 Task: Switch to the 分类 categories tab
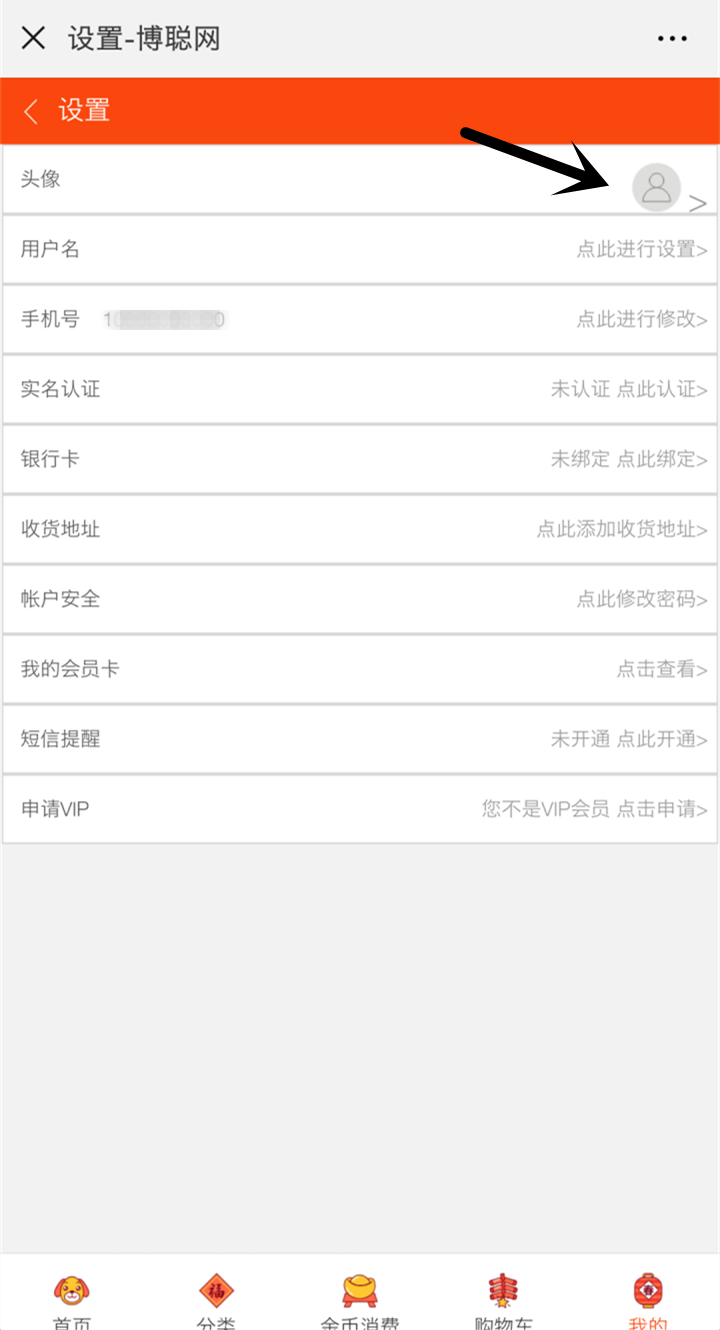pos(216,1299)
